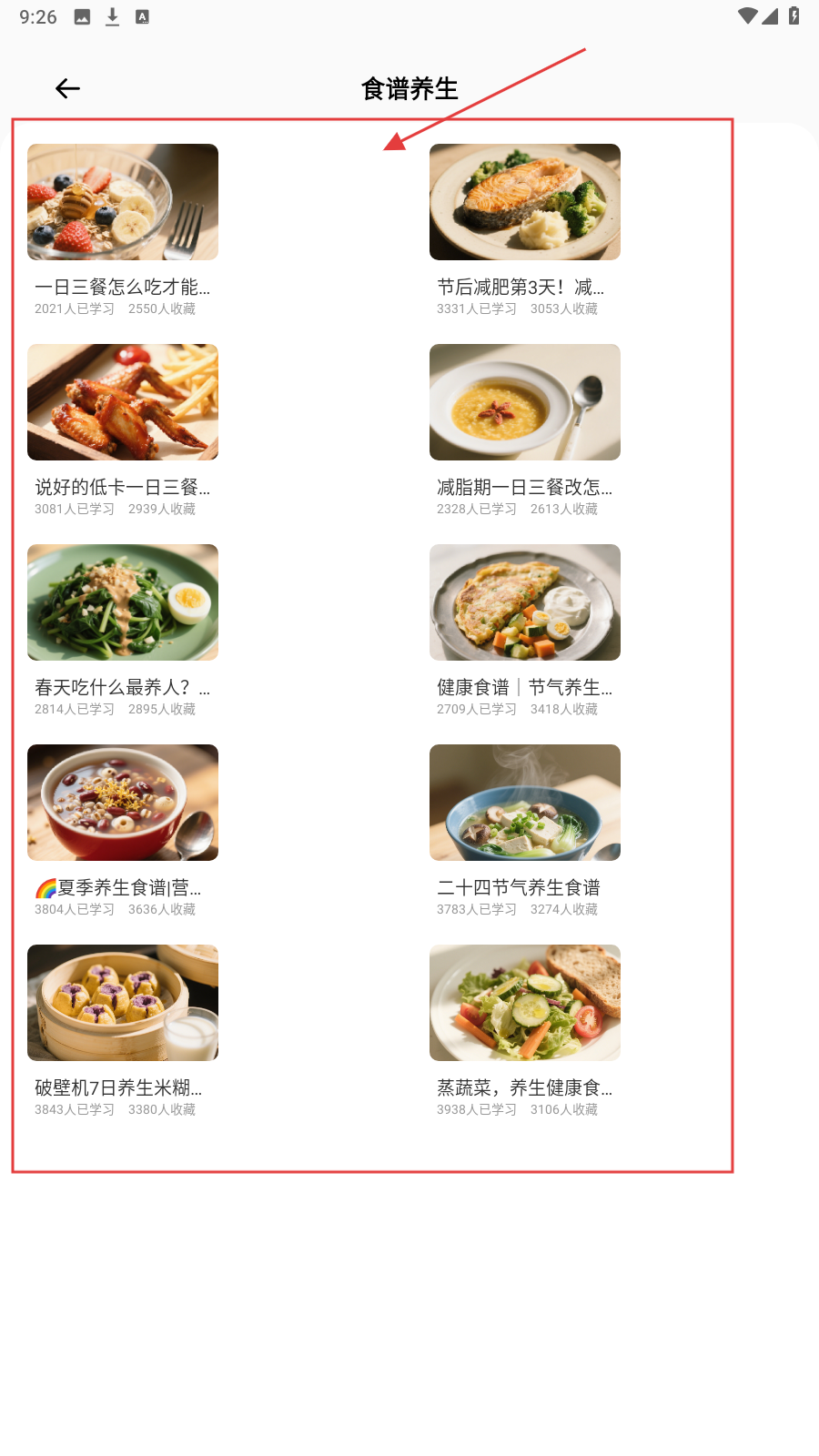Select the 减脂期一日三餐改怎... card
The width and height of the screenshot is (819, 1456).
525,430
